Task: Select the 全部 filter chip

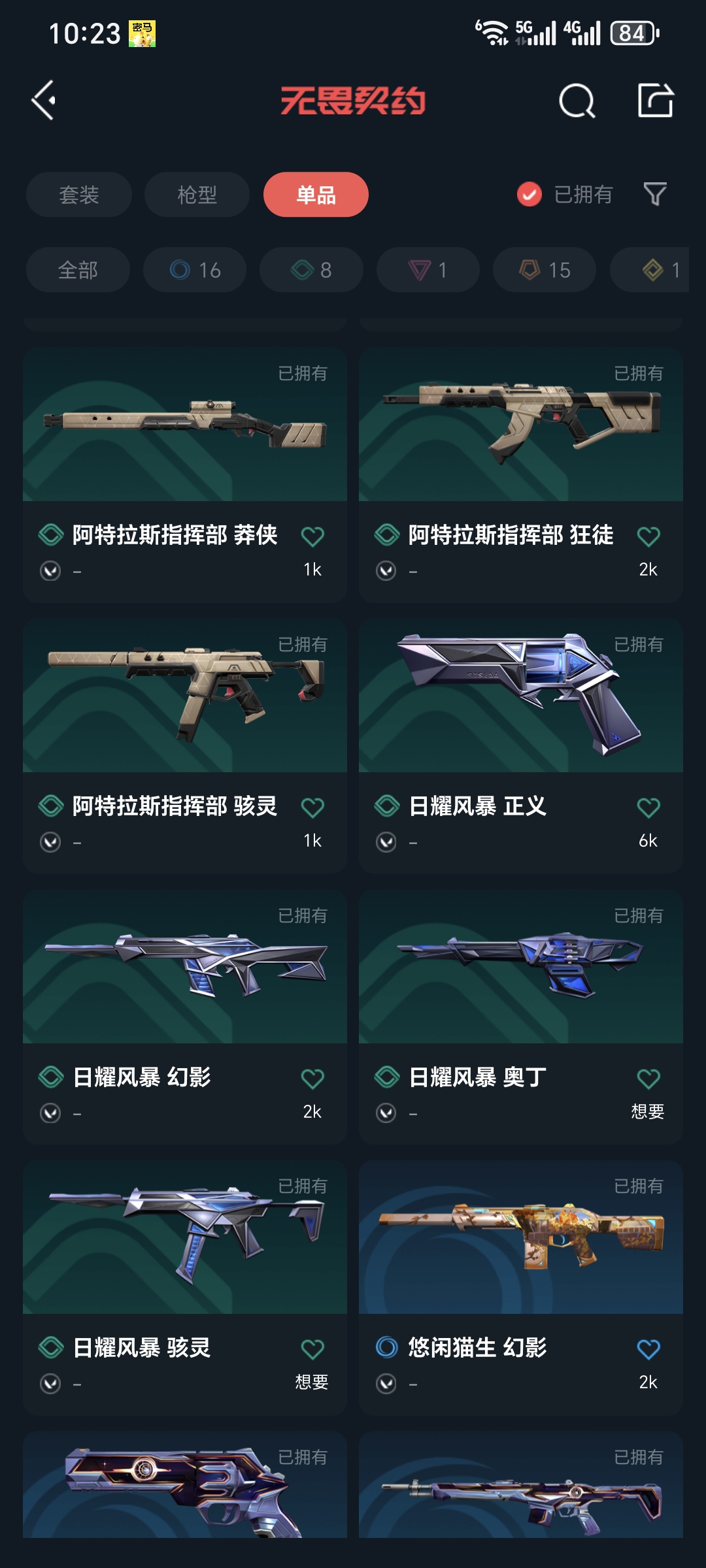Action: coord(78,270)
